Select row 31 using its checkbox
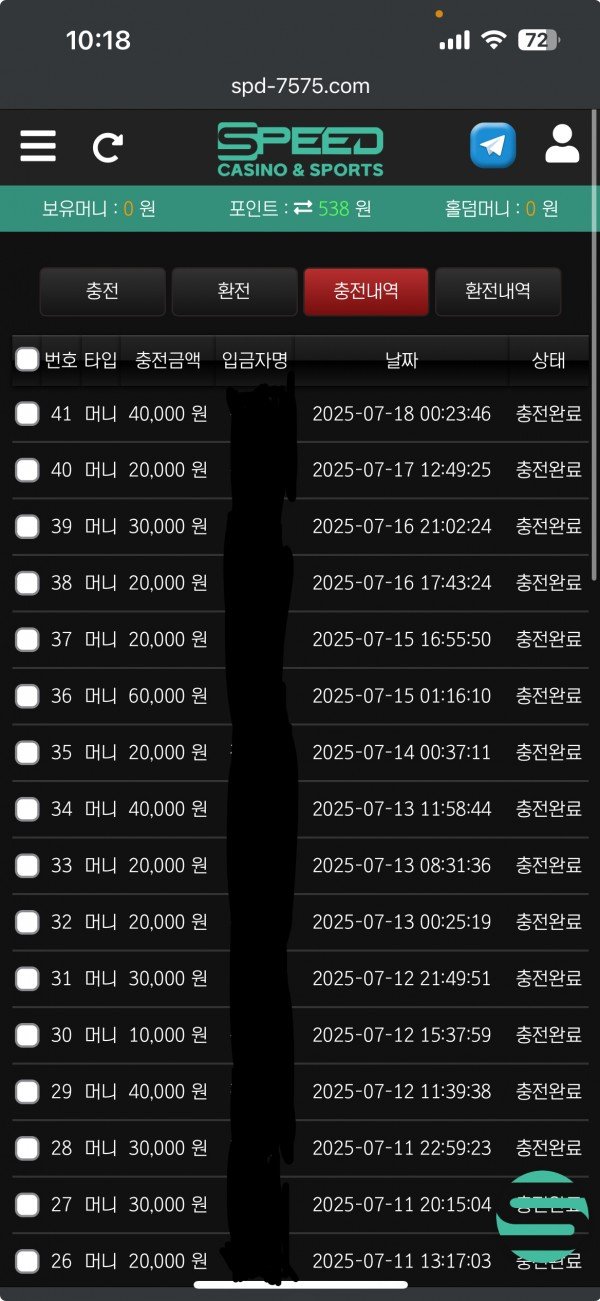Screen dimensions: 600x1301 27,979
